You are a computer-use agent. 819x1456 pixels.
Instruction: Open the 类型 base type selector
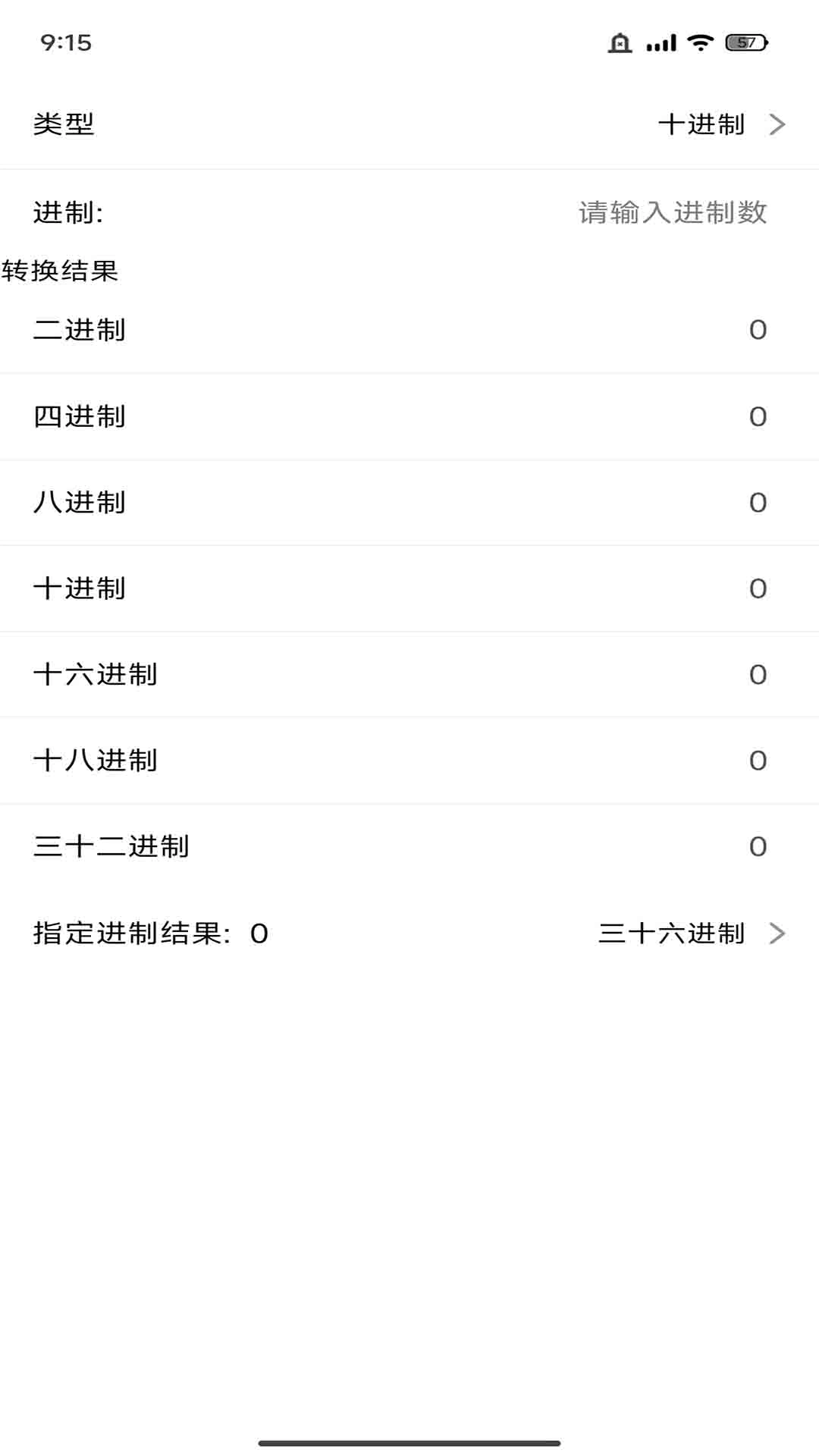(63, 124)
